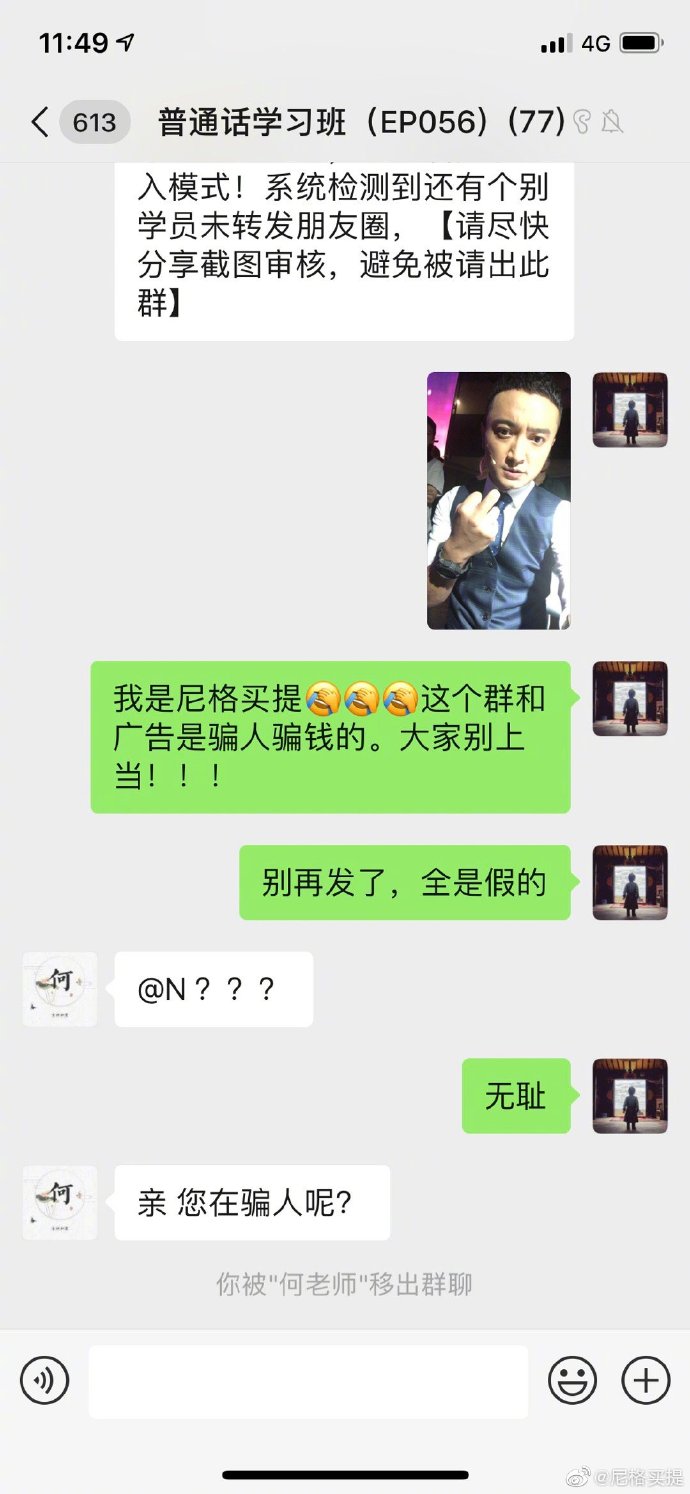This screenshot has width=690, height=1494.
Task: Open sender avatar beside @N？？？ message
Action: point(60,989)
